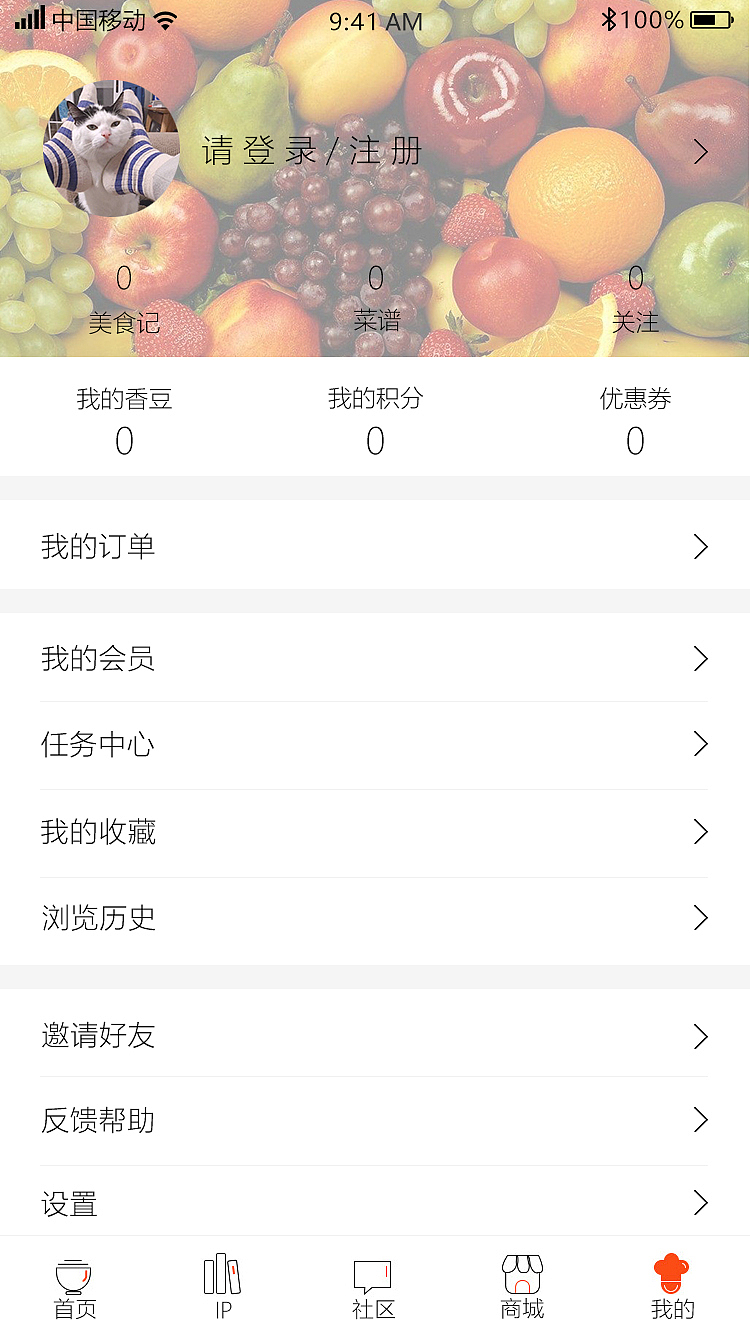Check 我的香豆 balance

coord(124,420)
